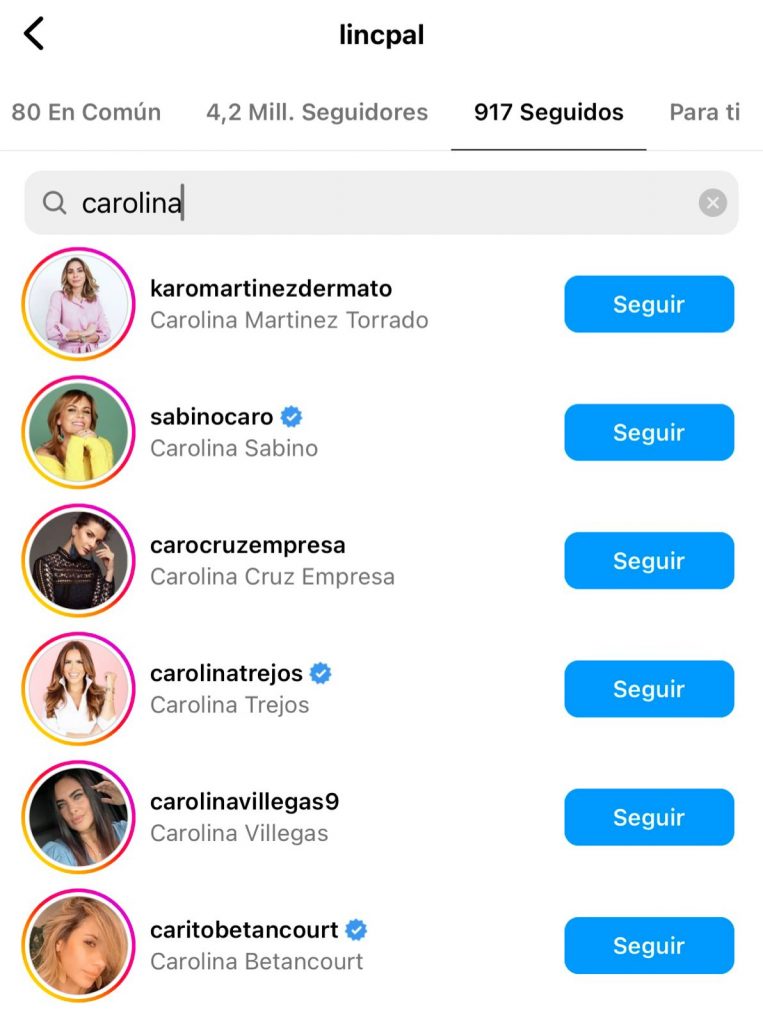Follow caritobetancourt
This screenshot has width=763, height=1024.
coord(649,945)
